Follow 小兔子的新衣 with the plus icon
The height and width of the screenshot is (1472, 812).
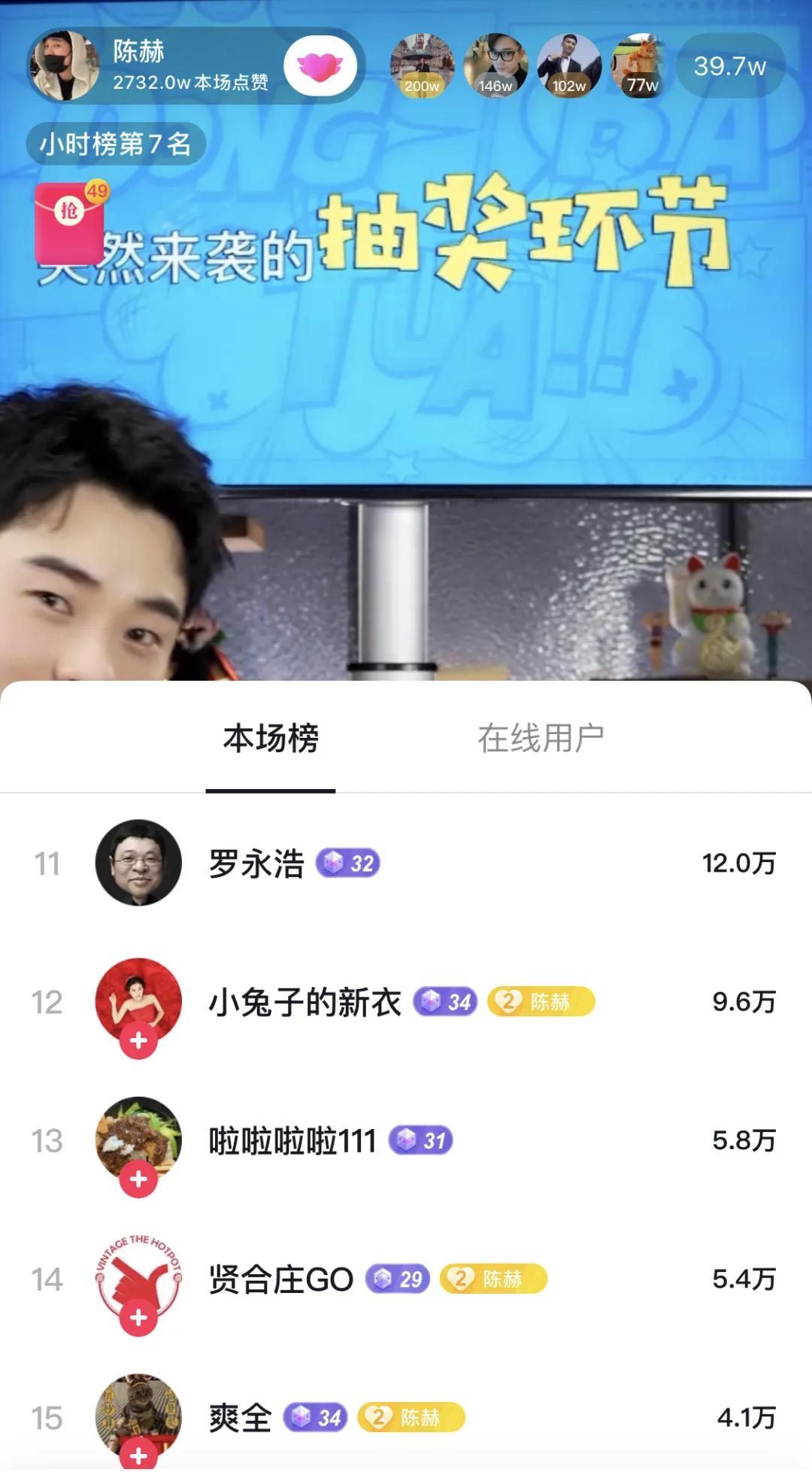[x=138, y=1040]
